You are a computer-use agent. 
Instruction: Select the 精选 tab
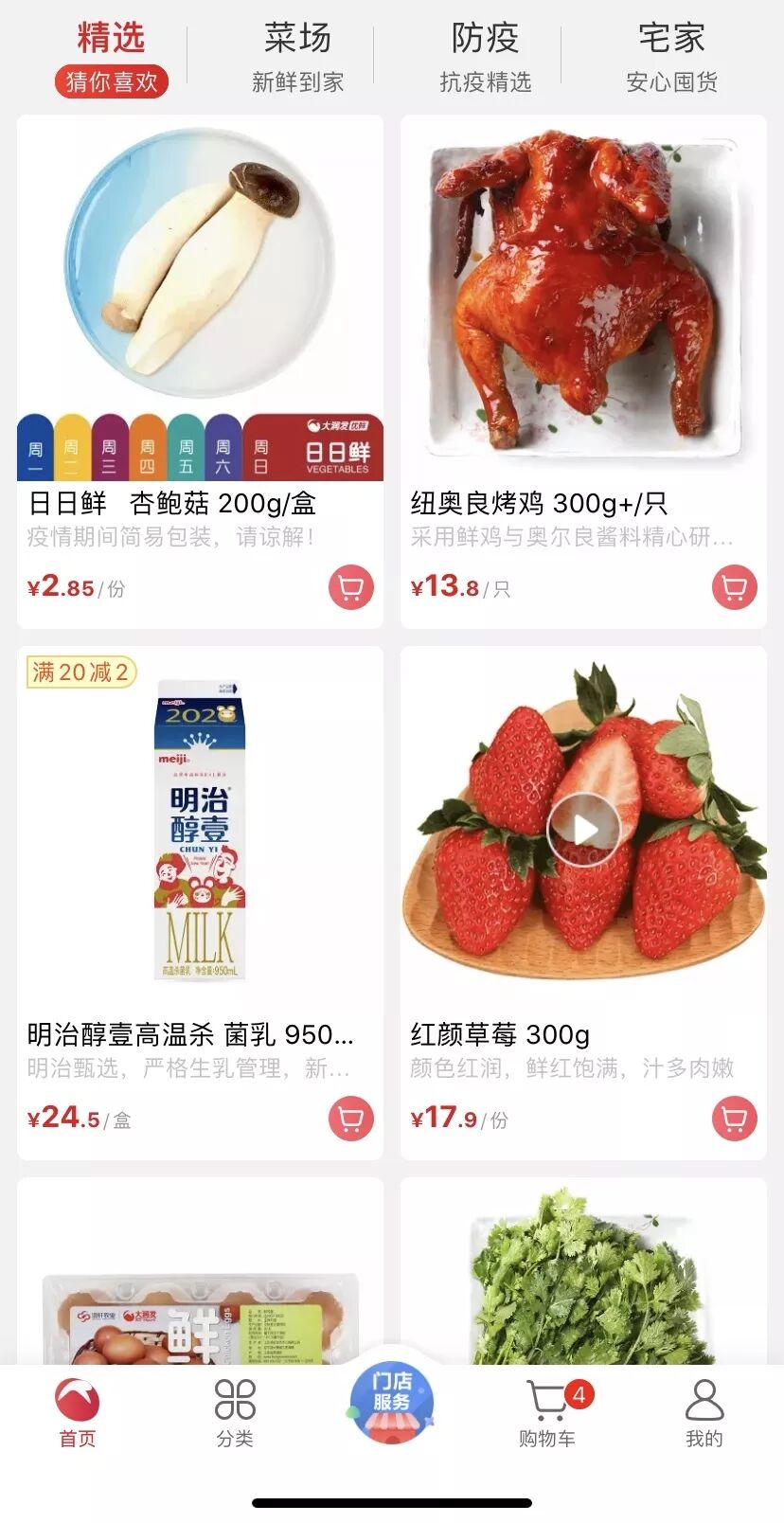[111, 55]
